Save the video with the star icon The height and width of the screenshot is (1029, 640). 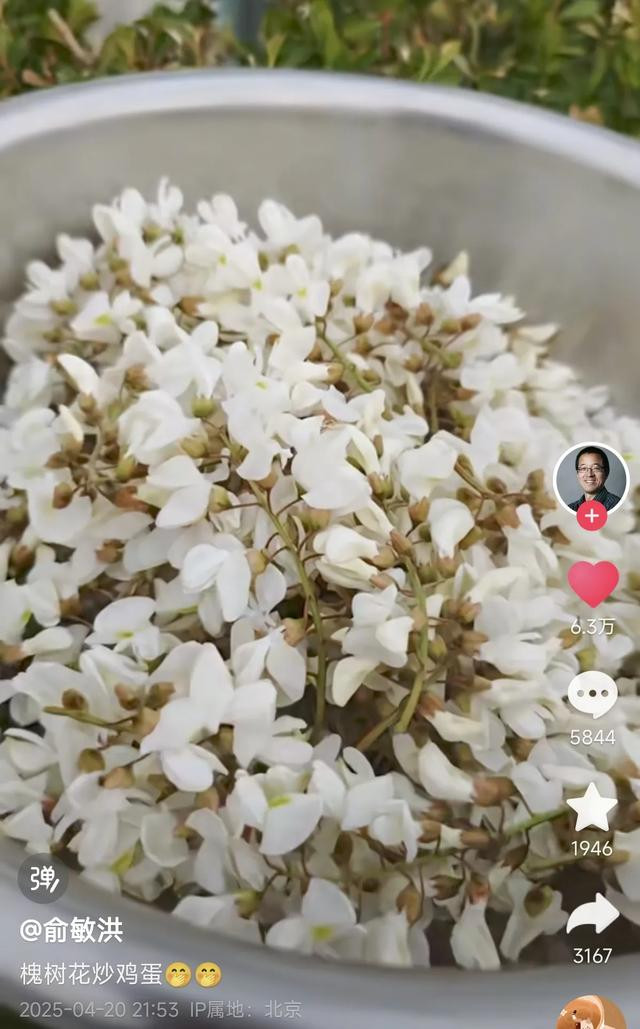click(x=591, y=807)
